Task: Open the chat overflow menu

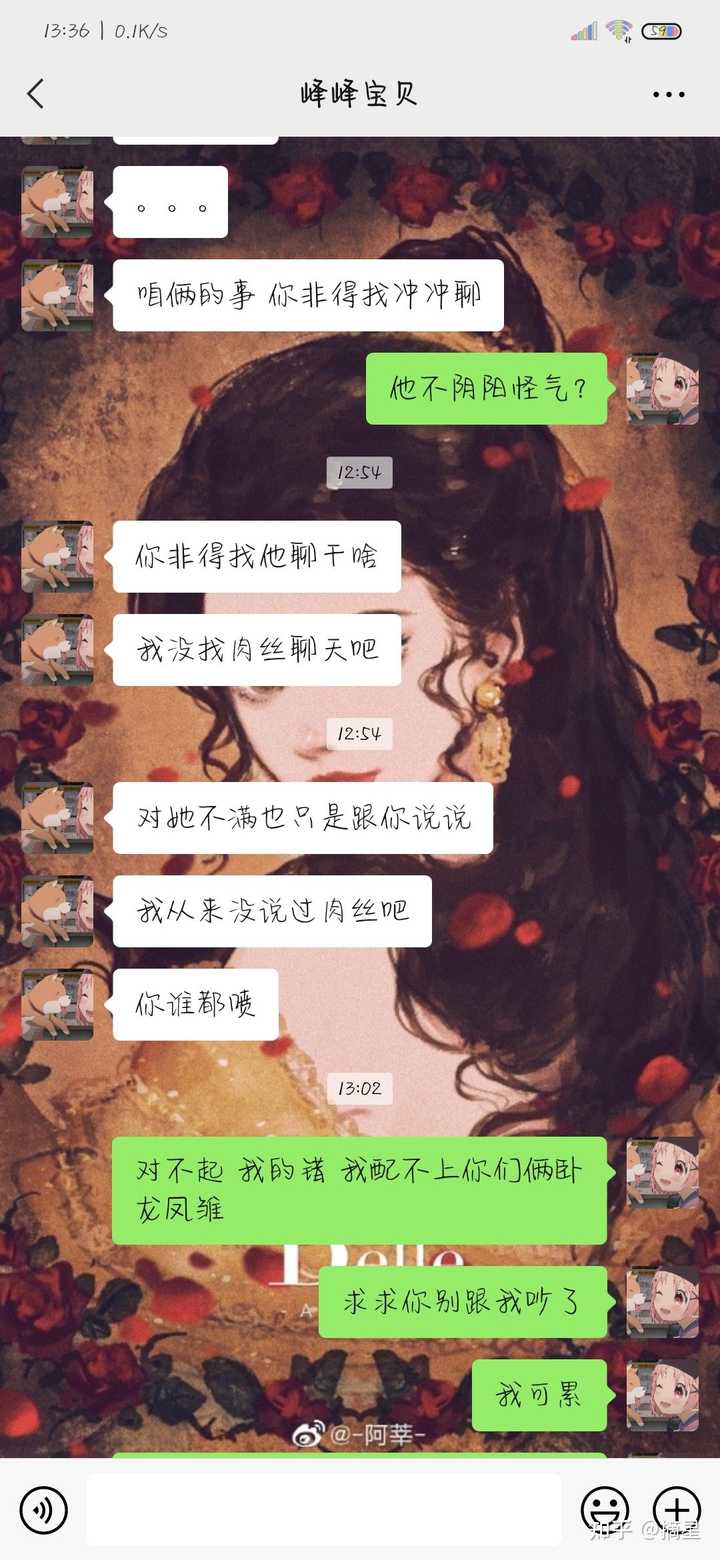Action: tap(668, 95)
